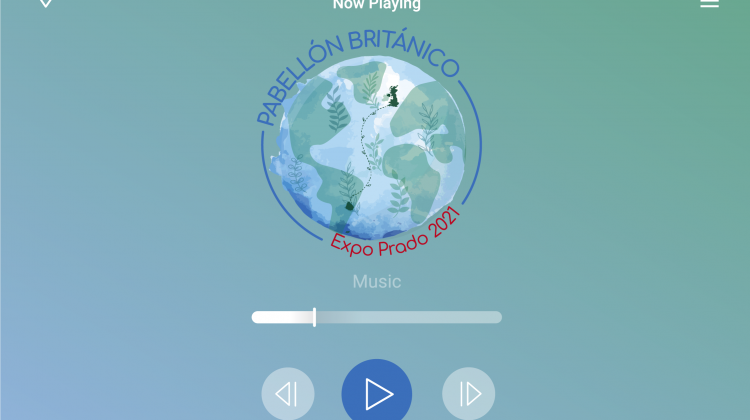Skip to the next track
This screenshot has height=420, width=750.
click(x=468, y=394)
